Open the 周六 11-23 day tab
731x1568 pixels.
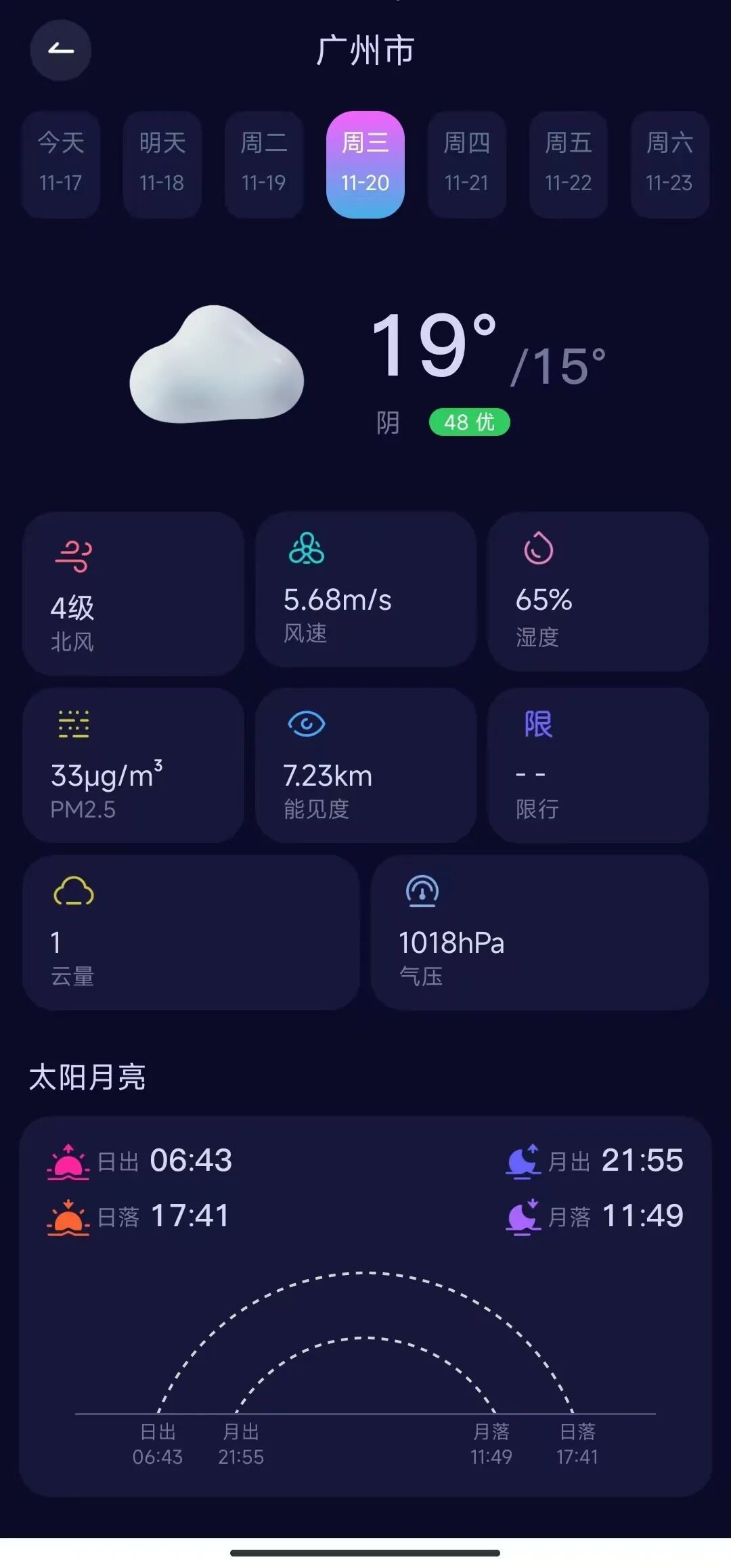669,165
